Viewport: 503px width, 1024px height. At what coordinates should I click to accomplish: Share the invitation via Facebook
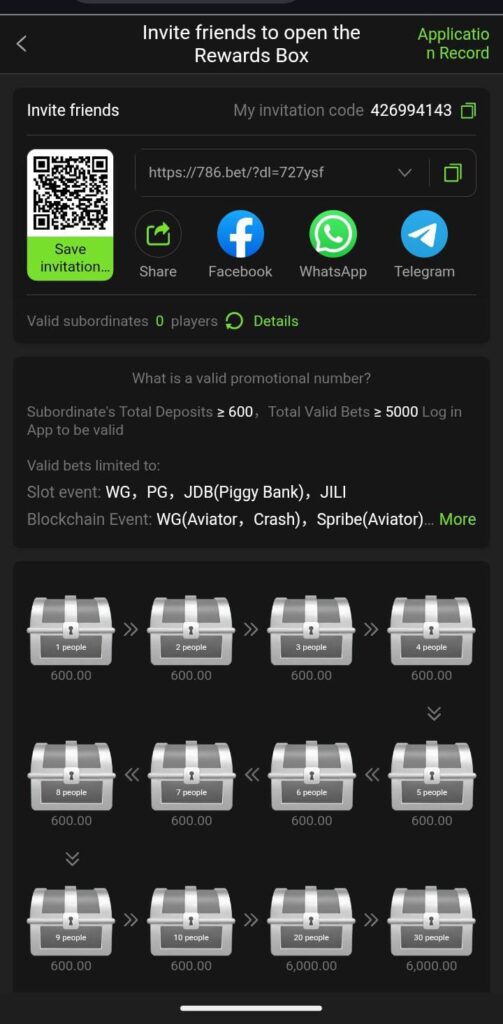[x=240, y=244]
